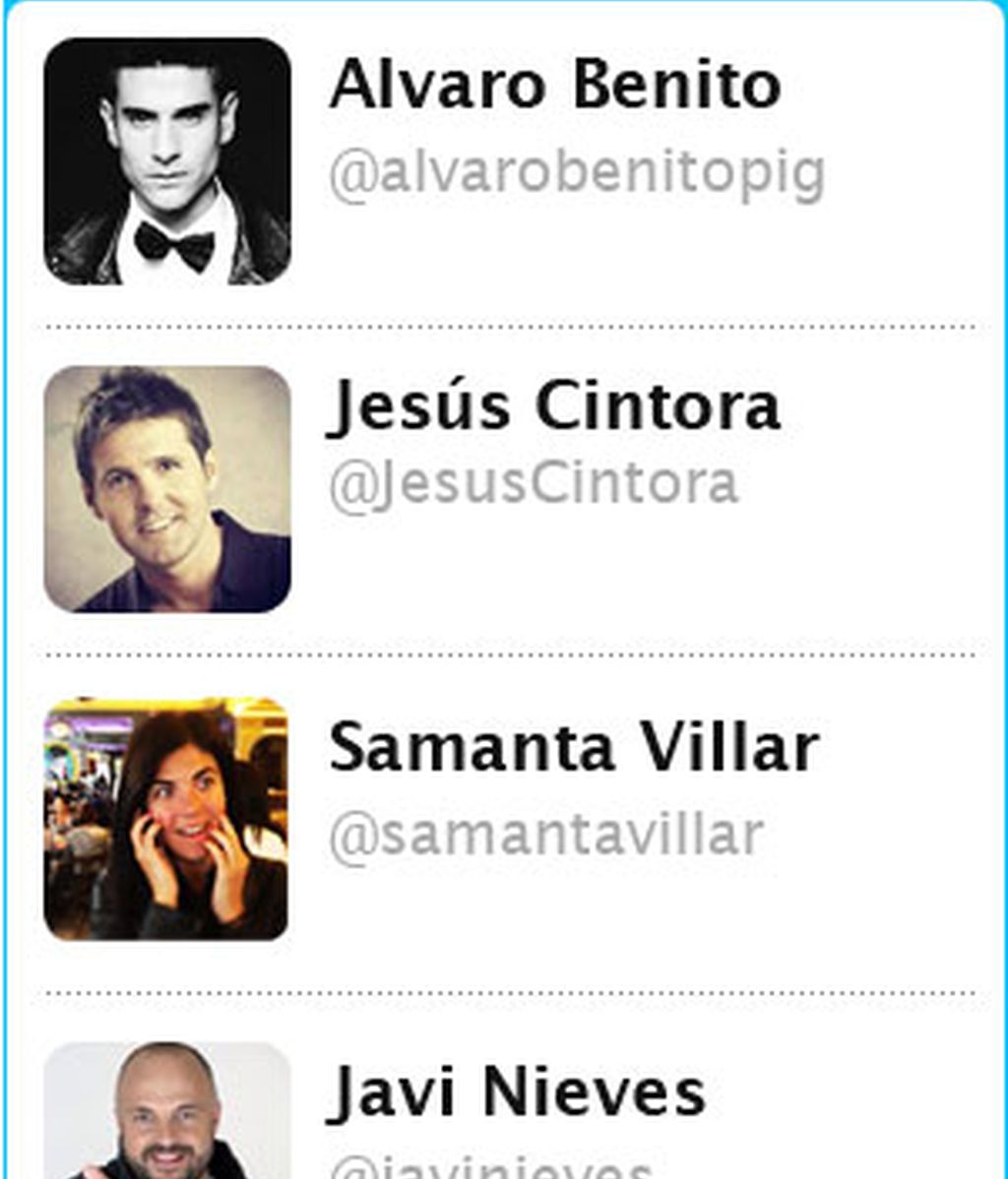
Task: Open Alvaro Benito's profile row
Action: coord(554,86)
